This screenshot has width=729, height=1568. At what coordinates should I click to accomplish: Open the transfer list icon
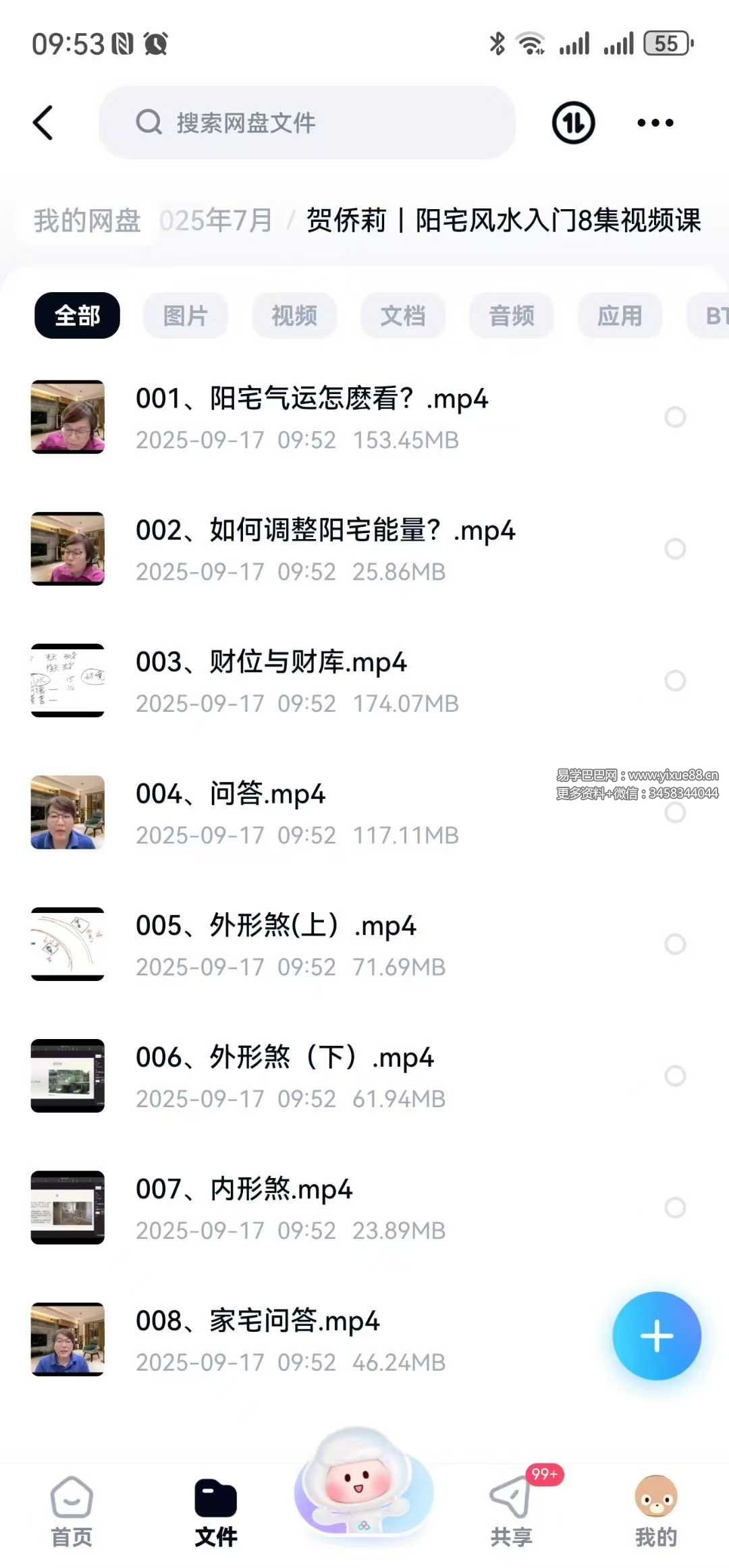[573, 123]
